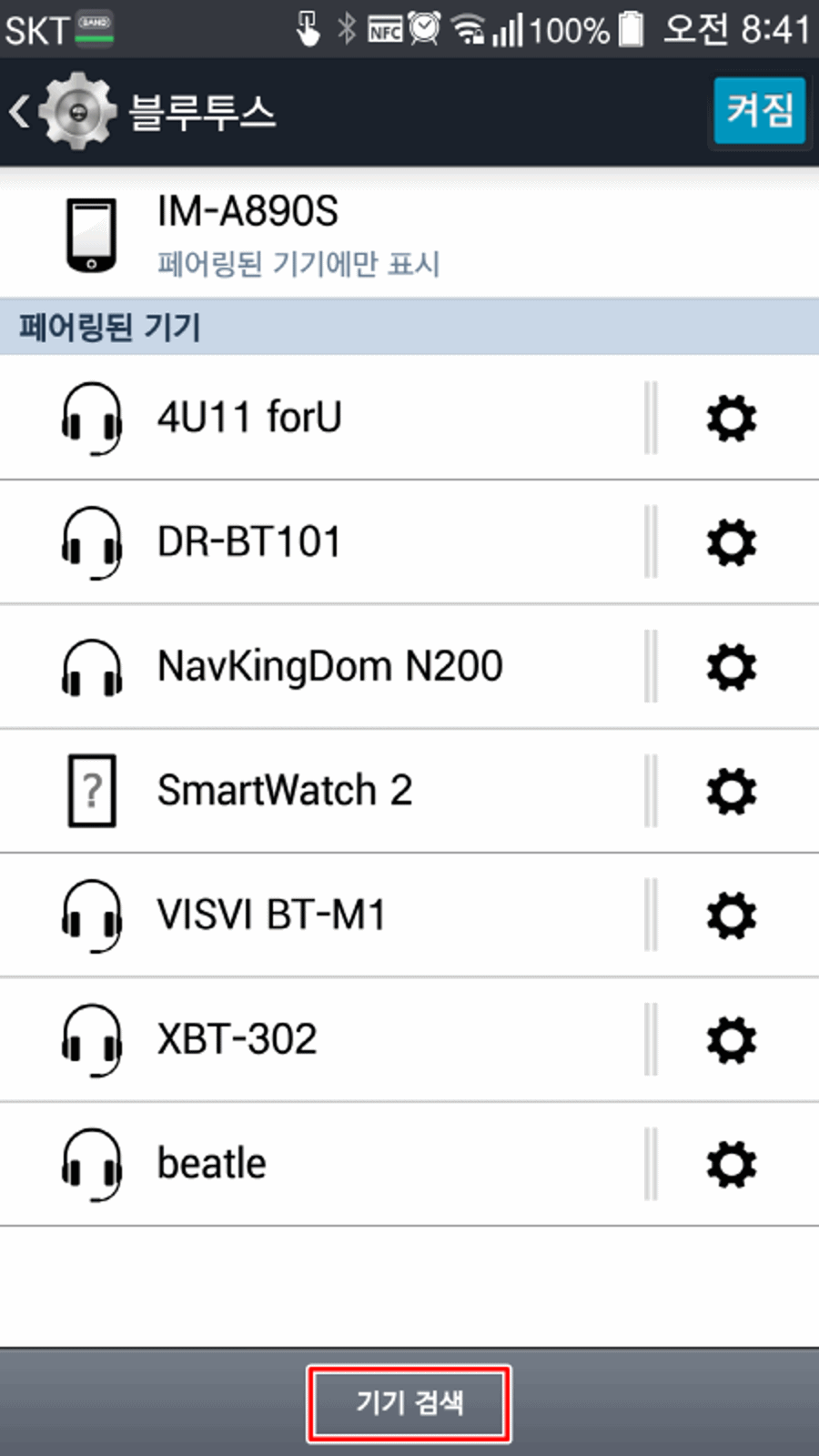
Task: Open settings gear for DR-BT101
Action: pyautogui.click(x=732, y=543)
